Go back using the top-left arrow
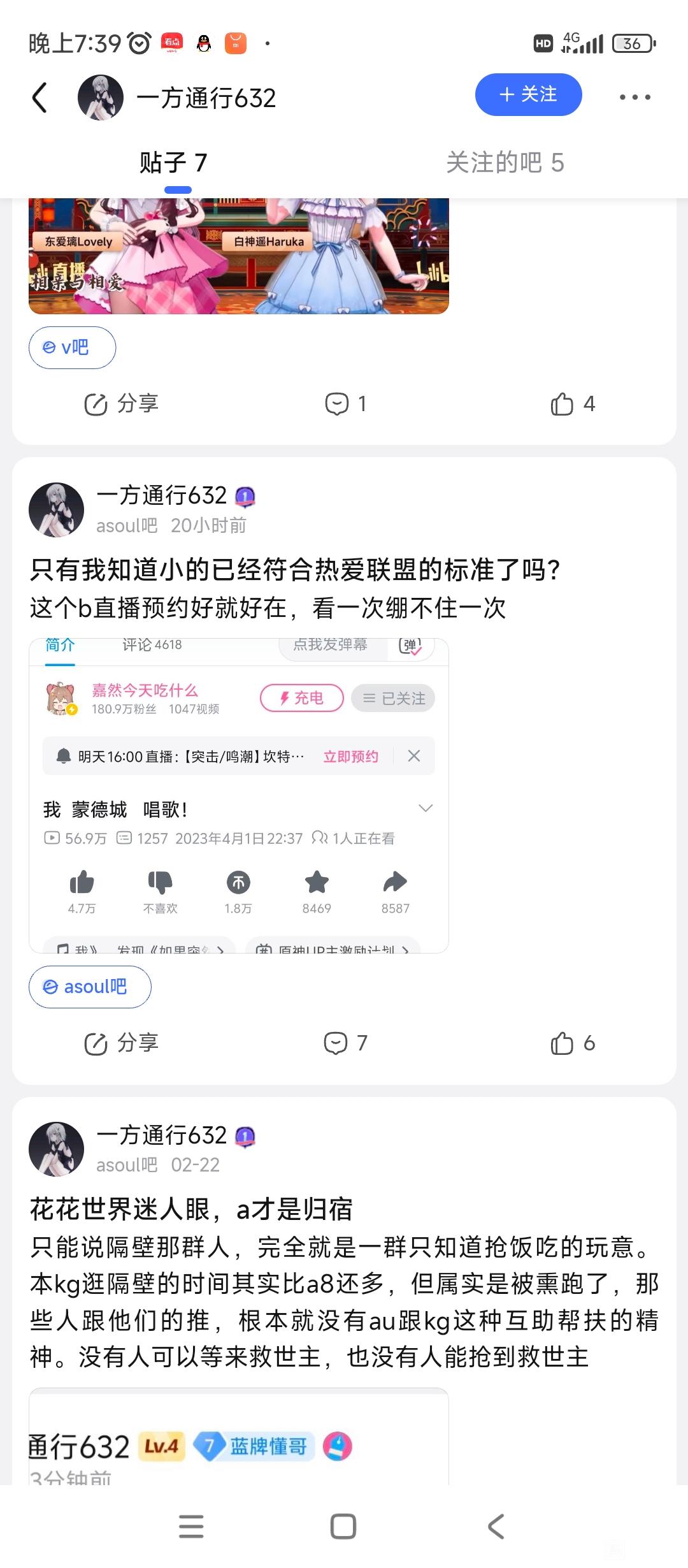688x1568 pixels. [39, 98]
